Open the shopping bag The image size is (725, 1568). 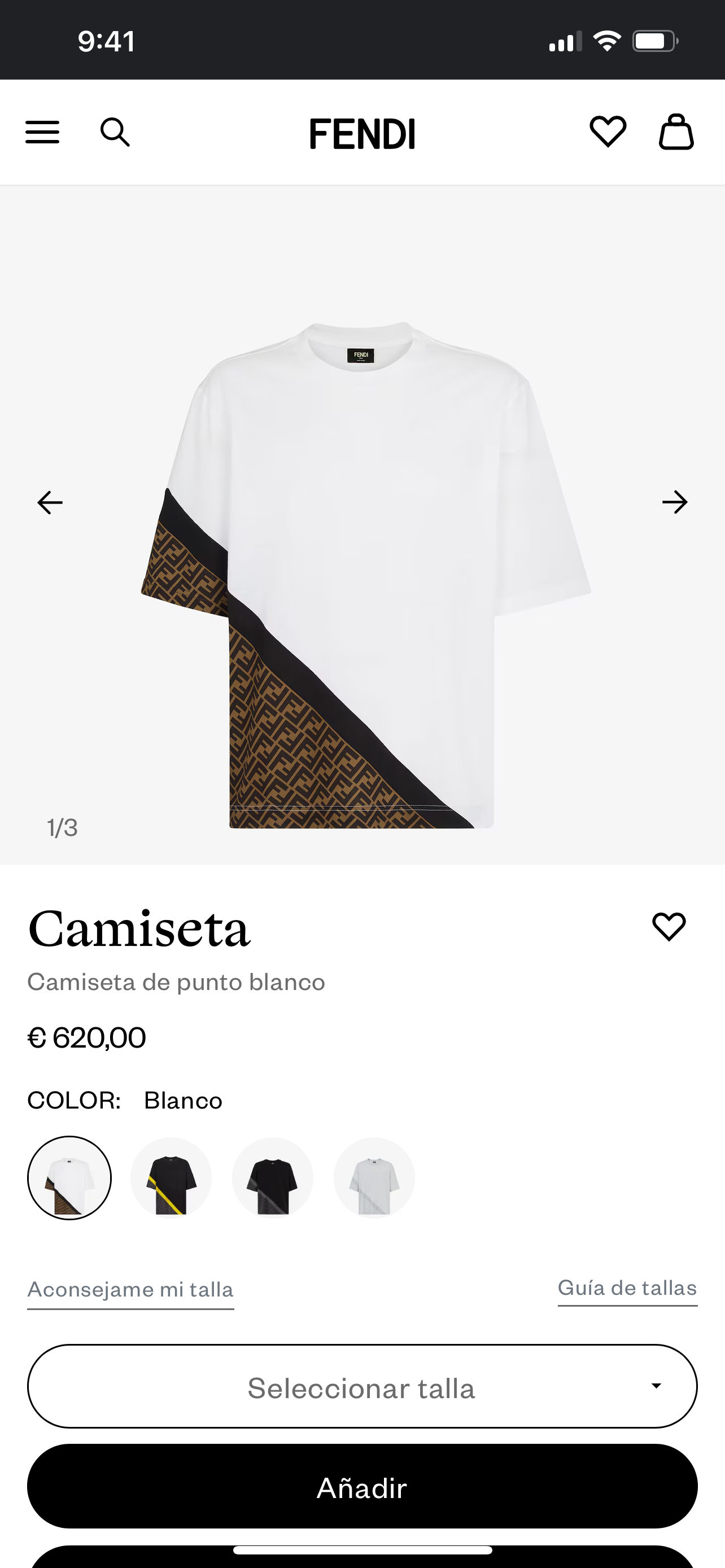point(676,132)
